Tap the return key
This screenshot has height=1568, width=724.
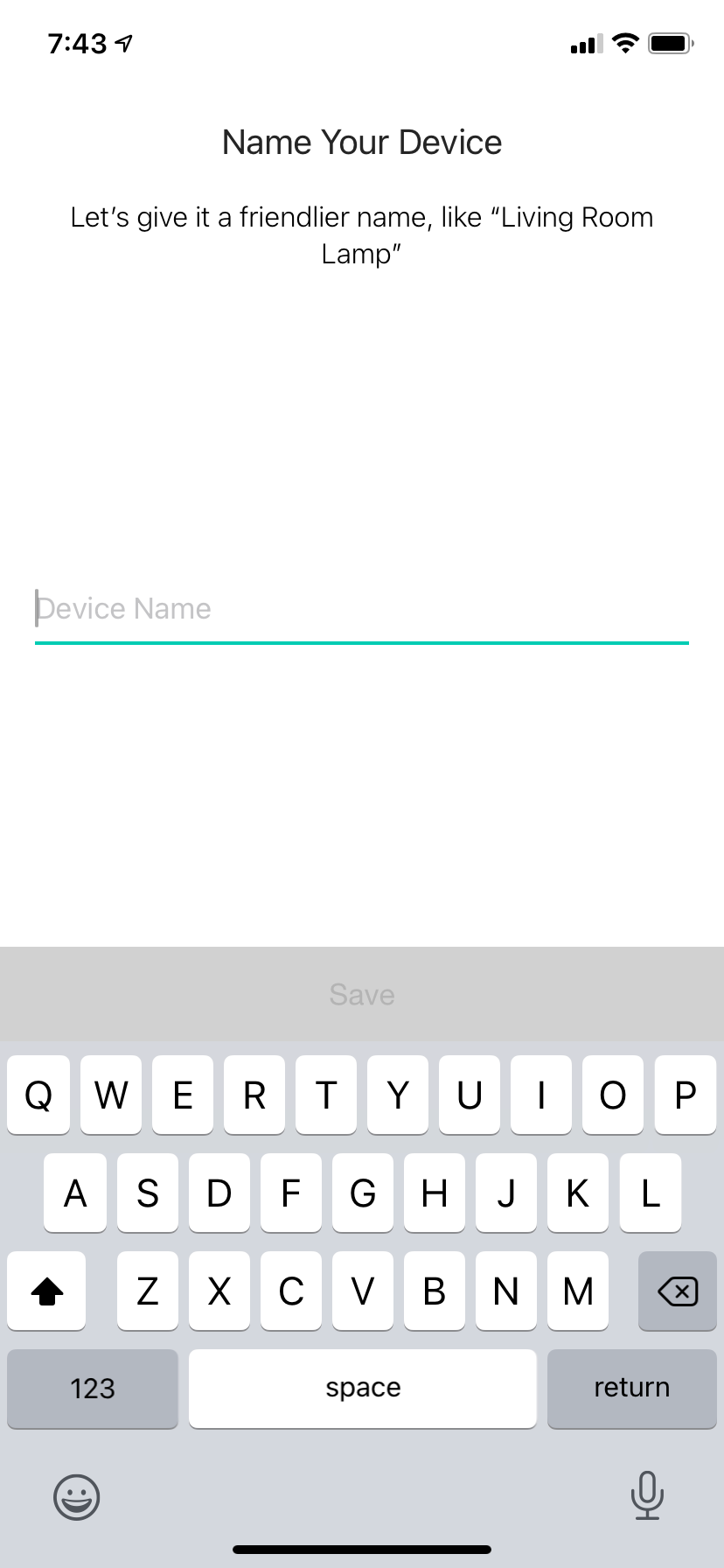[631, 1389]
